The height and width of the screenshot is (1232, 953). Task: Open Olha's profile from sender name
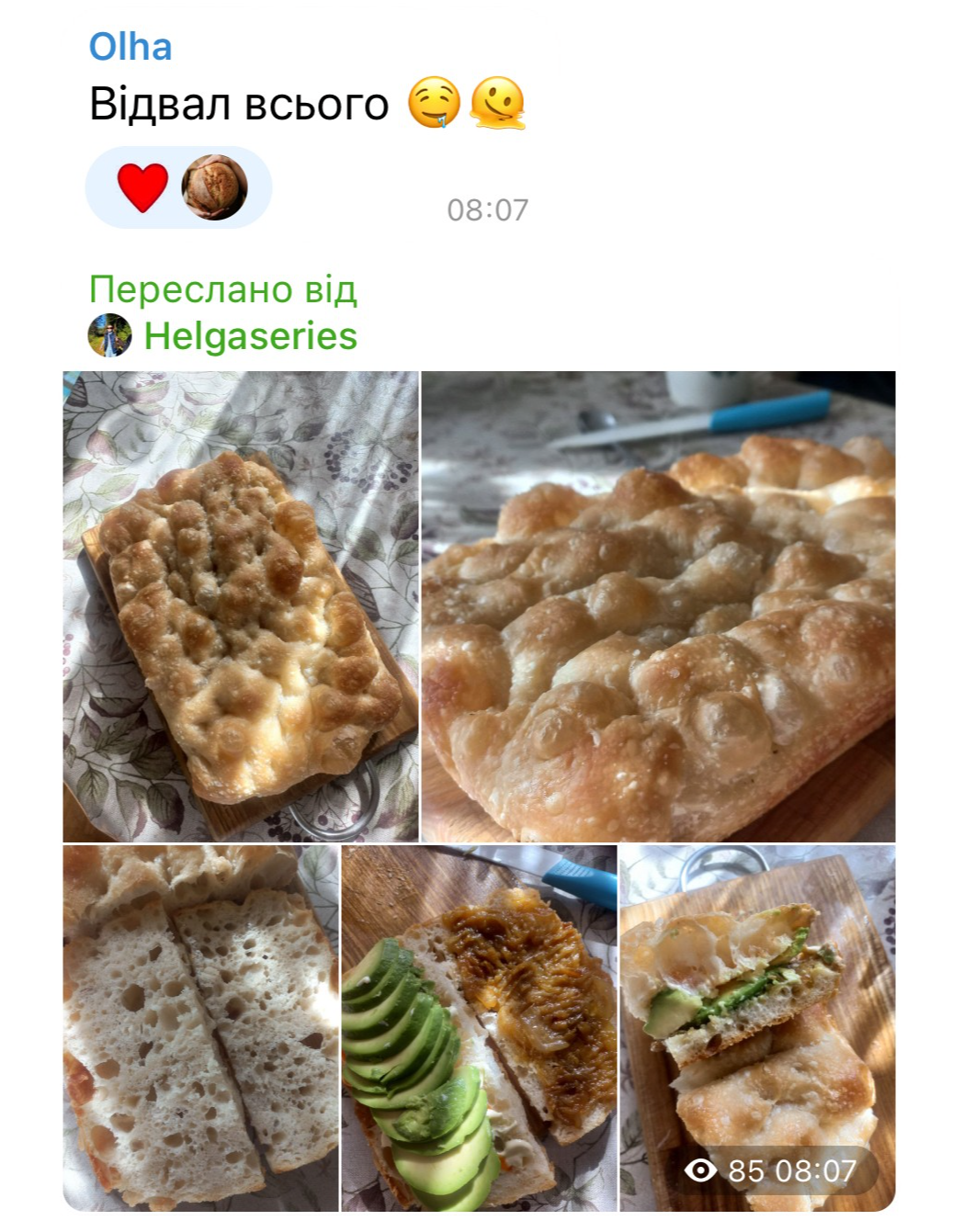point(130,47)
